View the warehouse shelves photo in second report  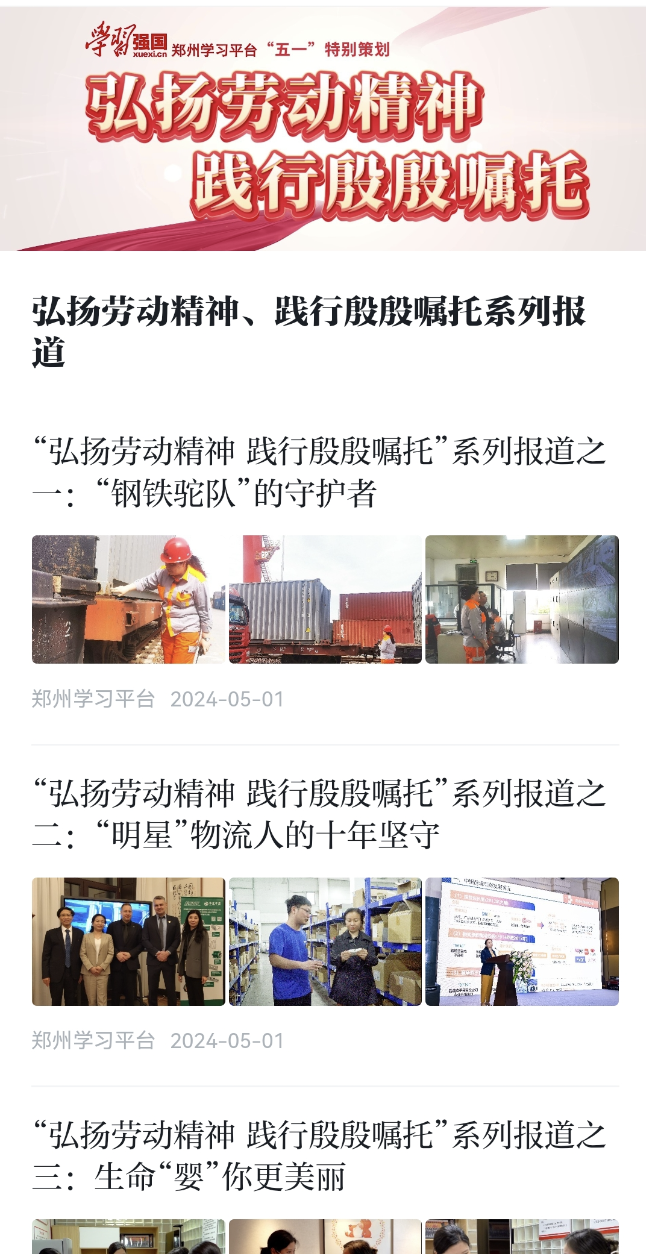coord(325,941)
